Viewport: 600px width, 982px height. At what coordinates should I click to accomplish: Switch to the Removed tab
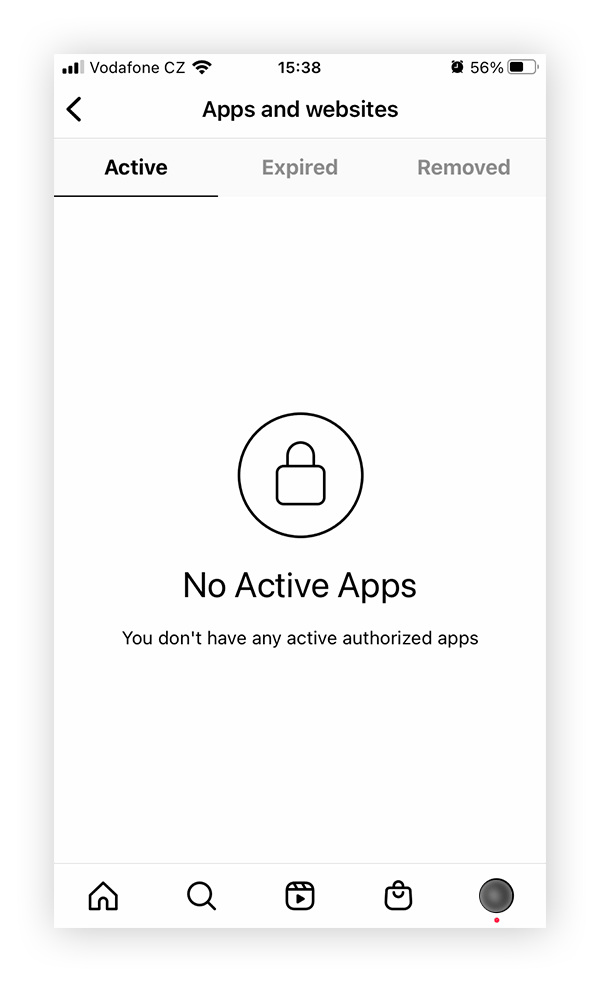point(463,167)
